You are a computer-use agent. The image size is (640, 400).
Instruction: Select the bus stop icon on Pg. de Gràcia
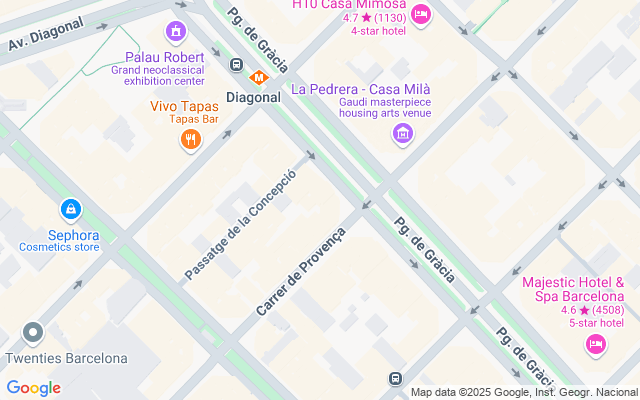[396, 379]
